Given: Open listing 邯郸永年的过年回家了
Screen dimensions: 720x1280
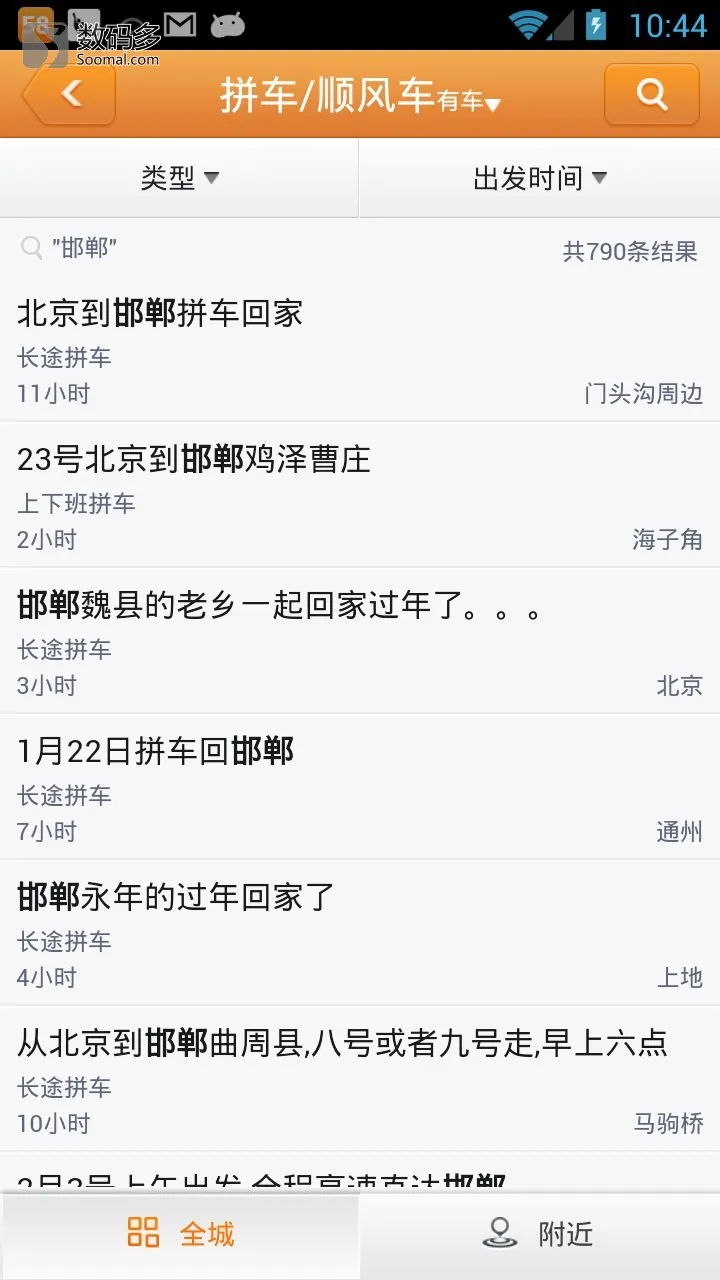Looking at the screenshot, I should tap(360, 933).
